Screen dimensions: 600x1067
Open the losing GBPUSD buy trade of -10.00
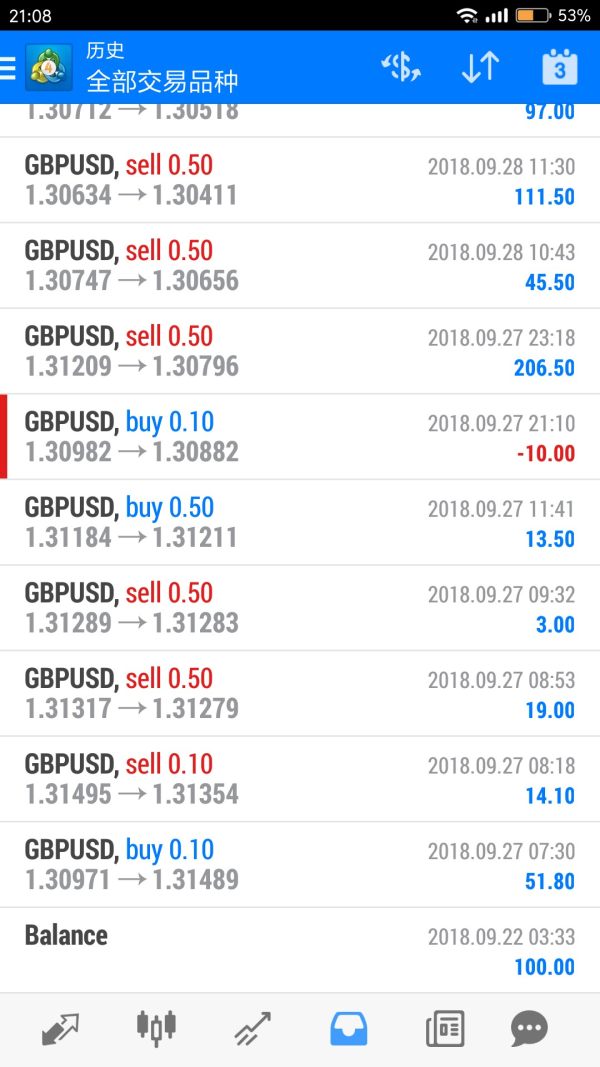[300, 437]
